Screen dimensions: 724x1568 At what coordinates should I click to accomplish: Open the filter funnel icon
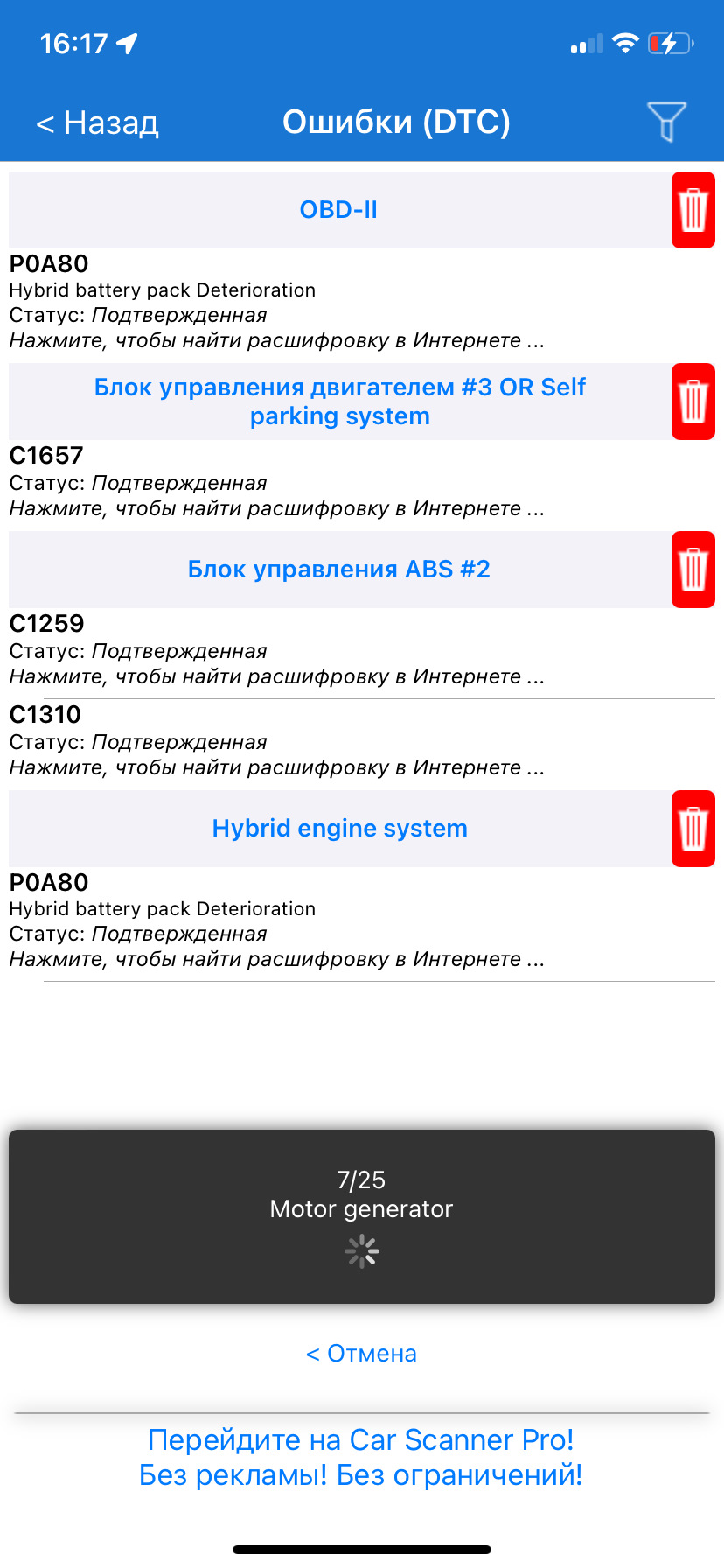666,121
